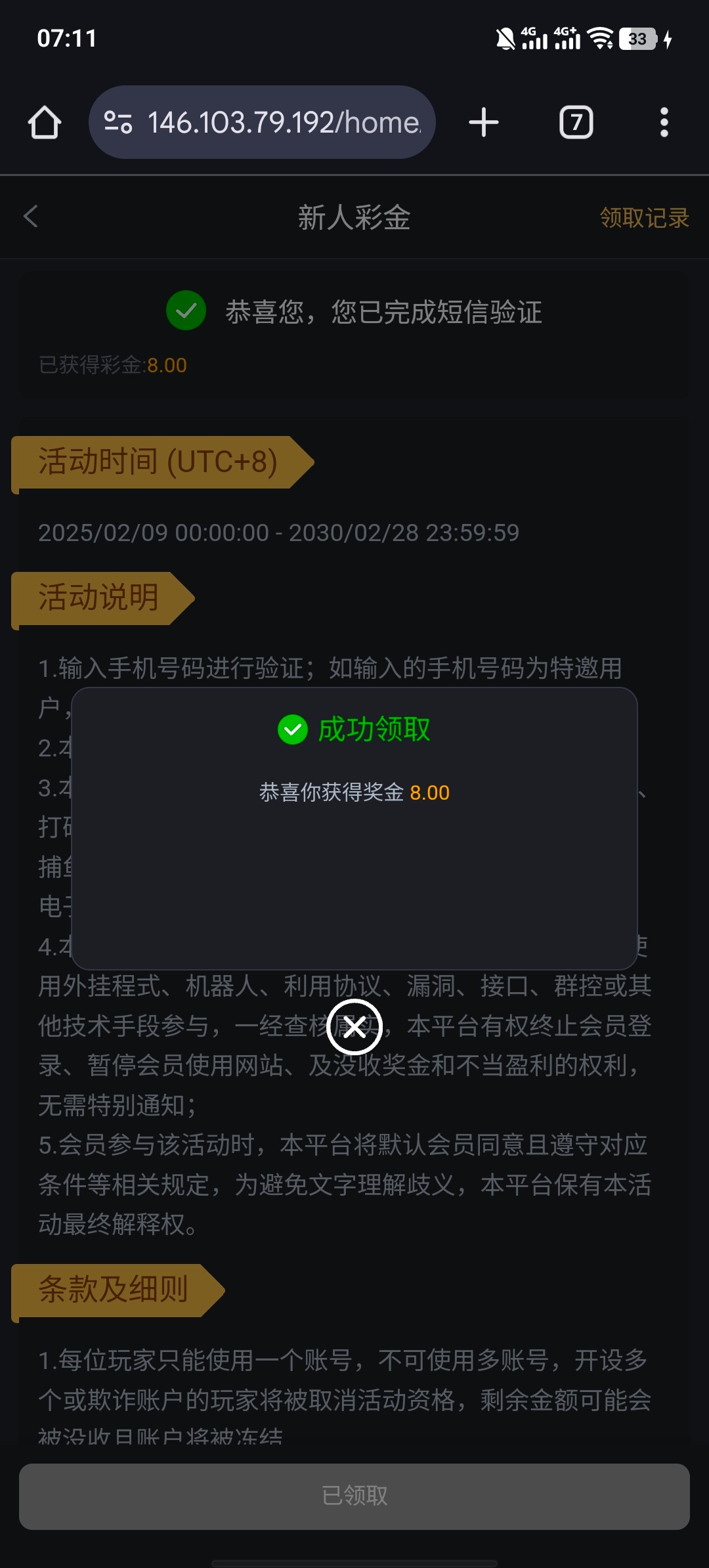
Task: Tap the browser home button
Action: tap(45, 123)
